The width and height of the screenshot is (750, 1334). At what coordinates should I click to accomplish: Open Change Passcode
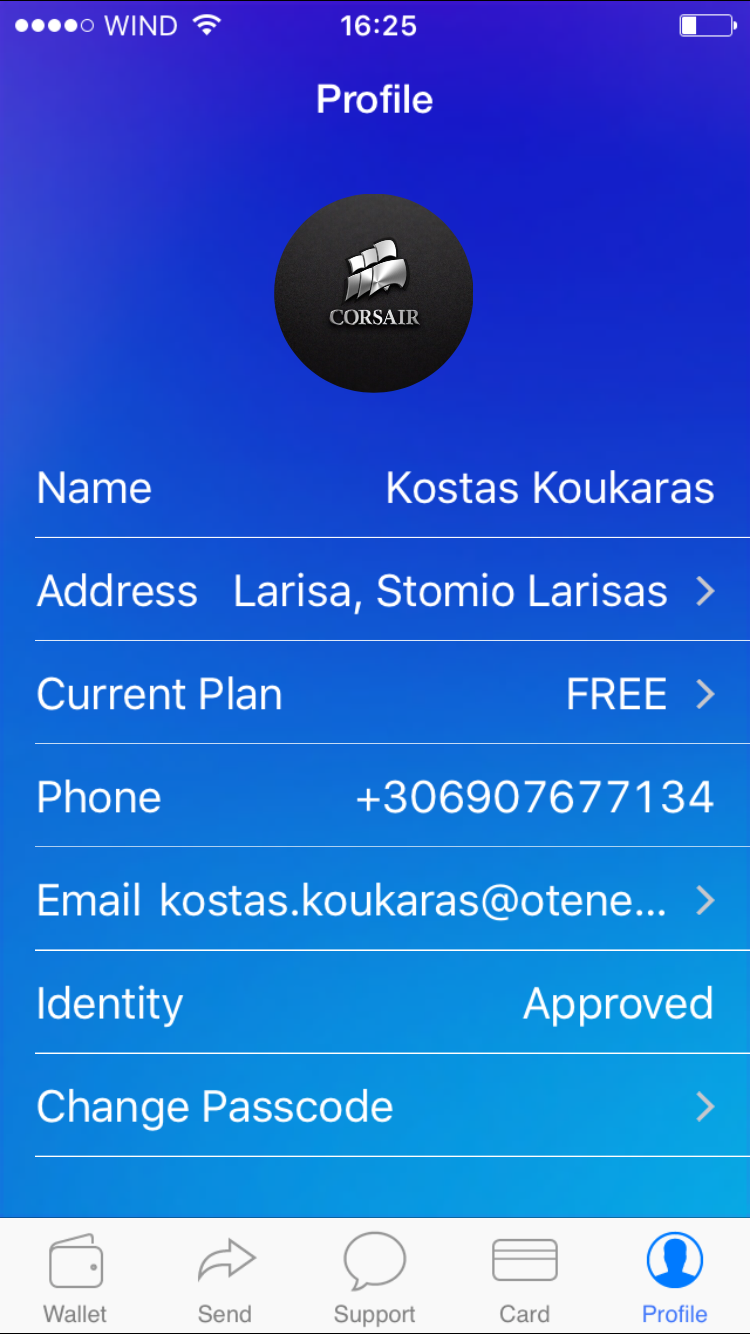[x=375, y=1106]
